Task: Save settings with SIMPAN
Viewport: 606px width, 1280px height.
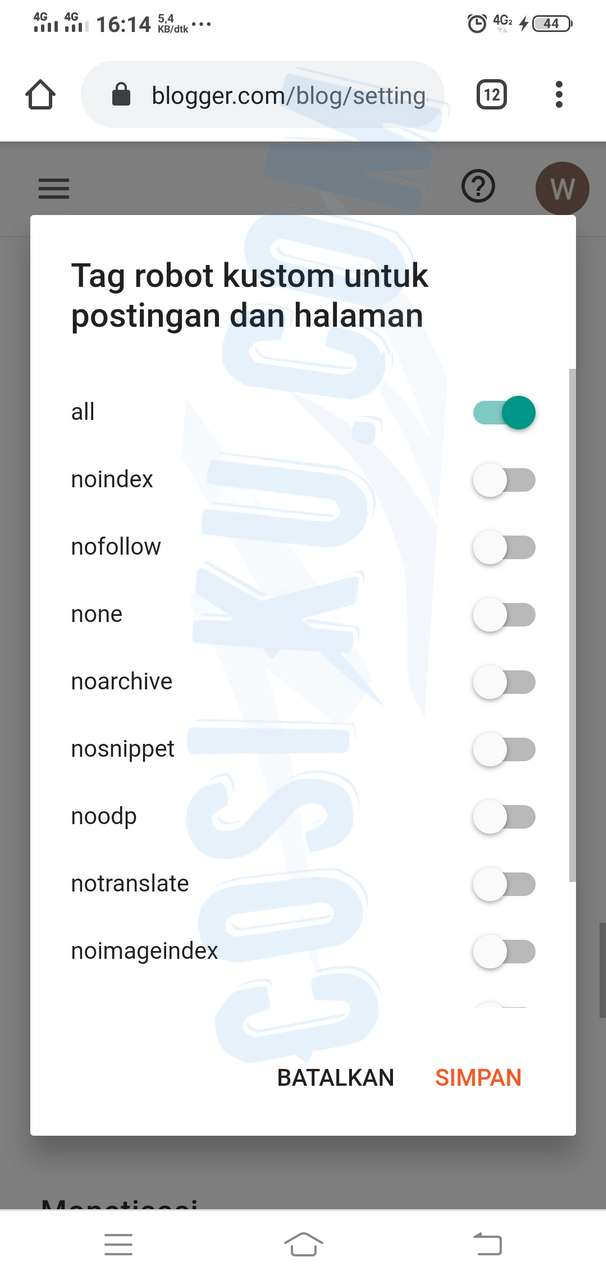Action: point(478,1077)
